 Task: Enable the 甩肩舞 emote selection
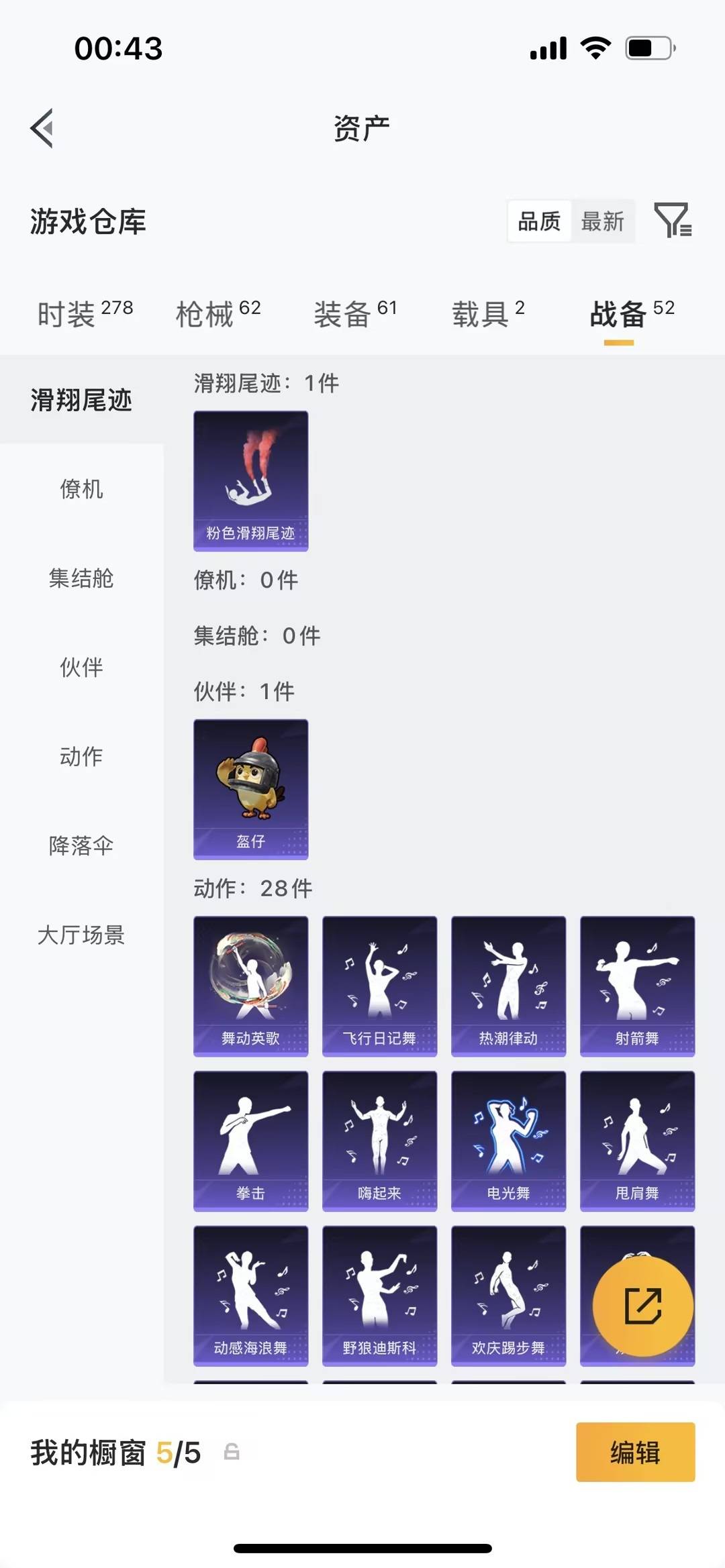coord(636,1141)
